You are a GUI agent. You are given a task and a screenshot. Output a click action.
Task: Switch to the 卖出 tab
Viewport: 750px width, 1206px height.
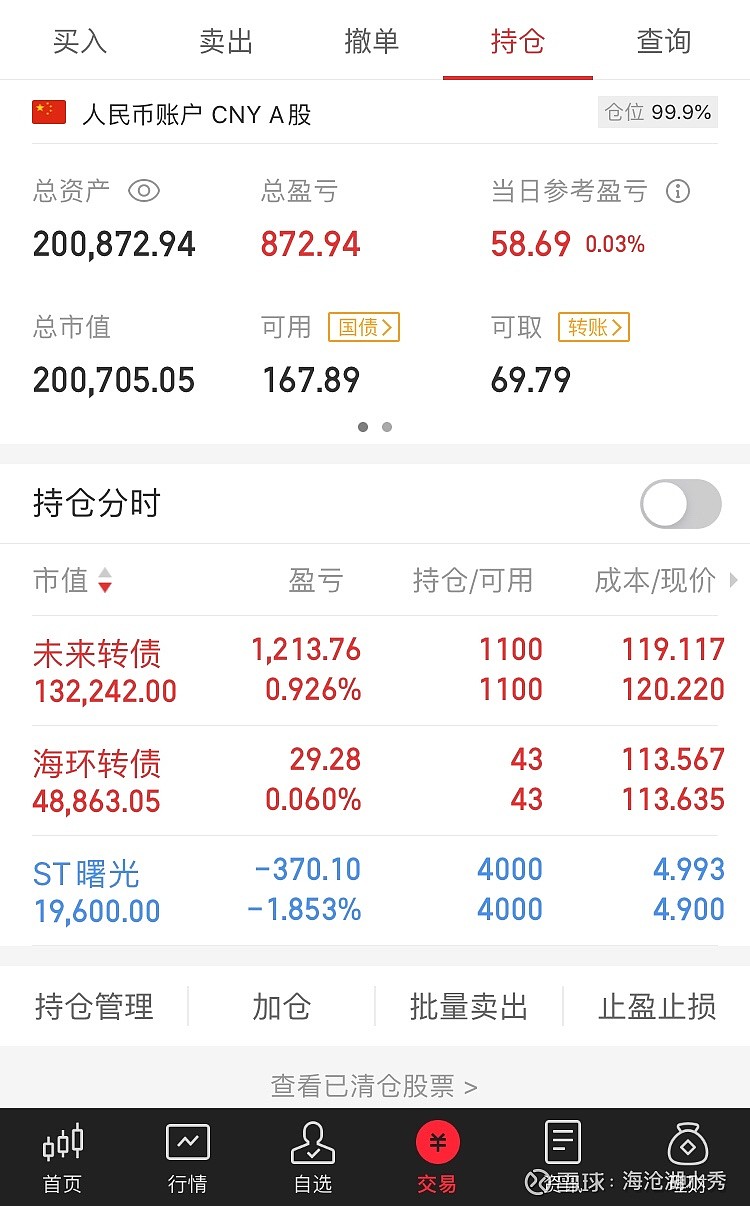click(x=226, y=41)
